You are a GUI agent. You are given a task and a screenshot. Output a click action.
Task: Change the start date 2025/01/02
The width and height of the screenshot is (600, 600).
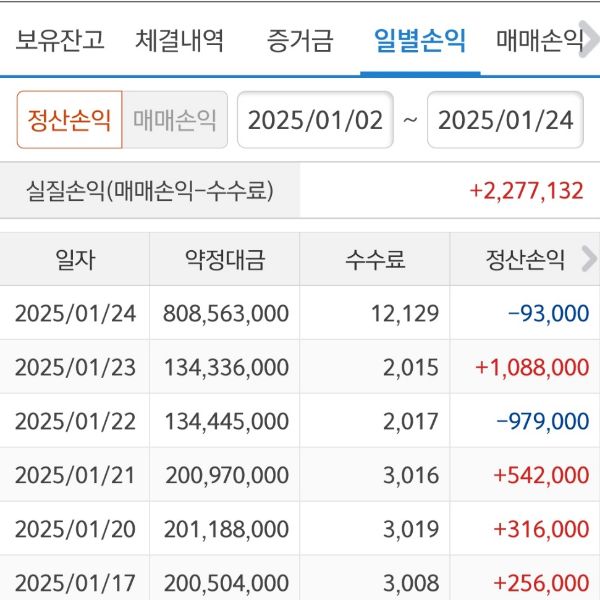(315, 120)
